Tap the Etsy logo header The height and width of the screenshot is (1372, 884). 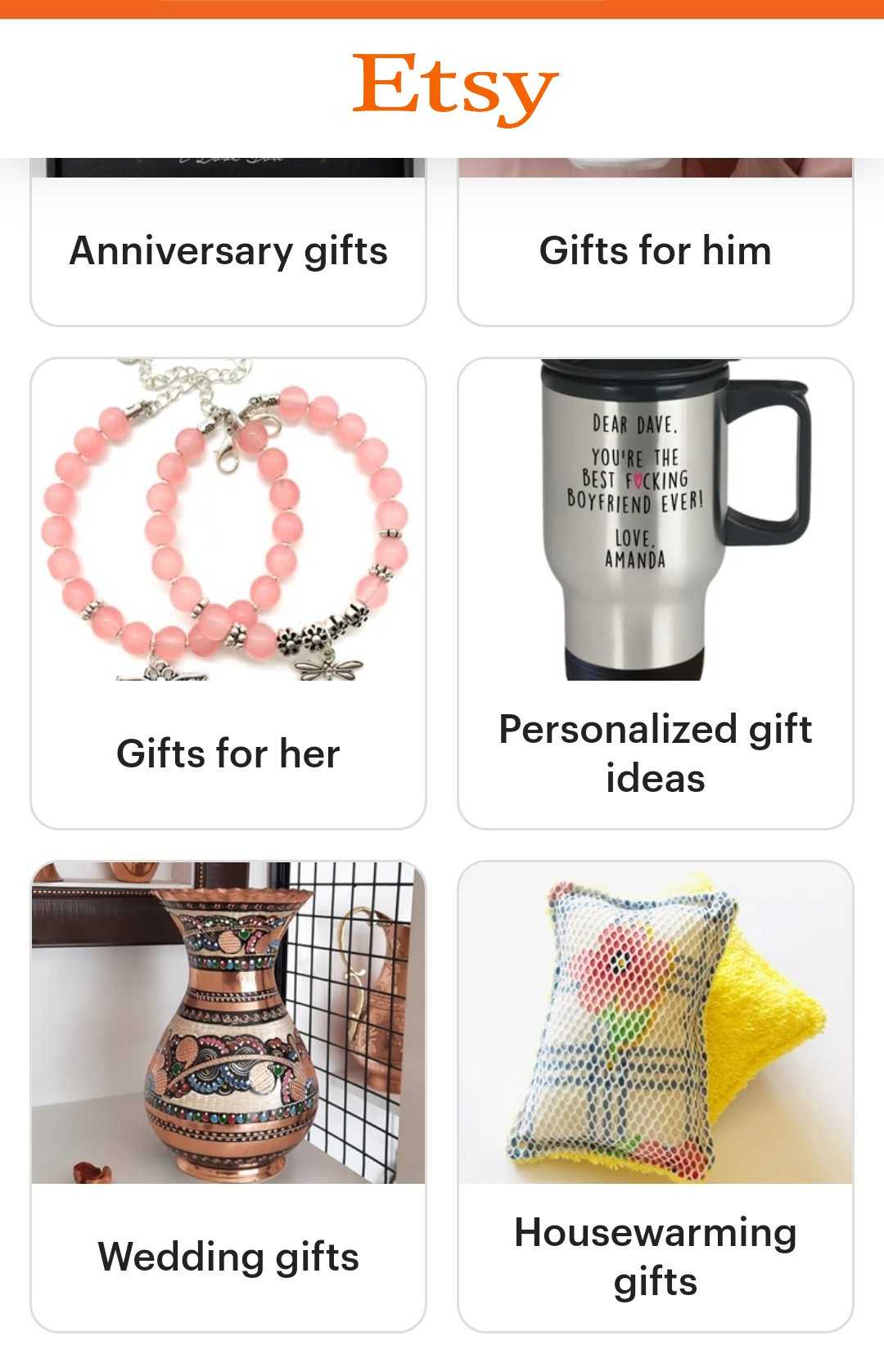point(455,88)
